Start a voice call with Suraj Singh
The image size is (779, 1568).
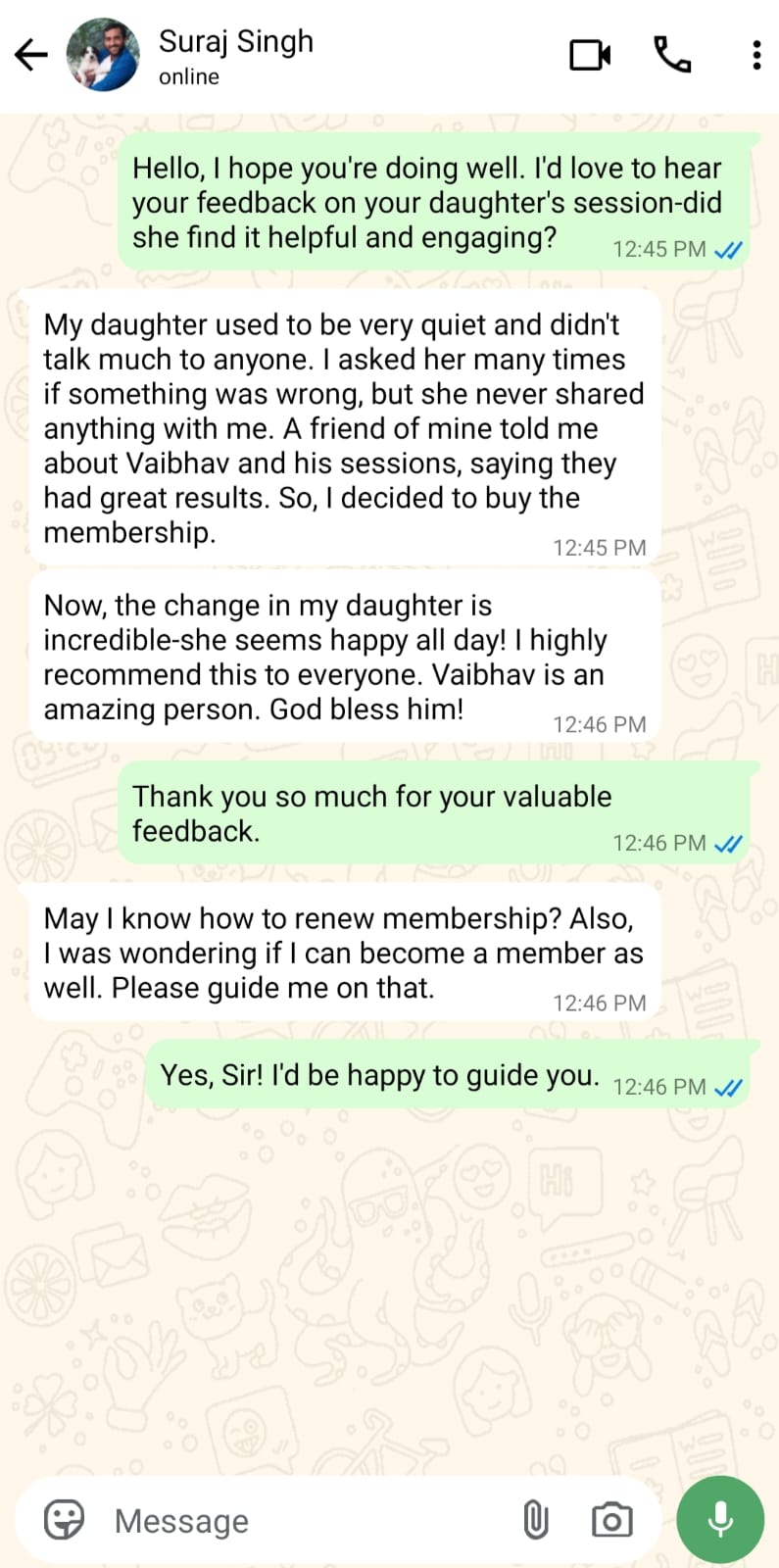pyautogui.click(x=672, y=55)
